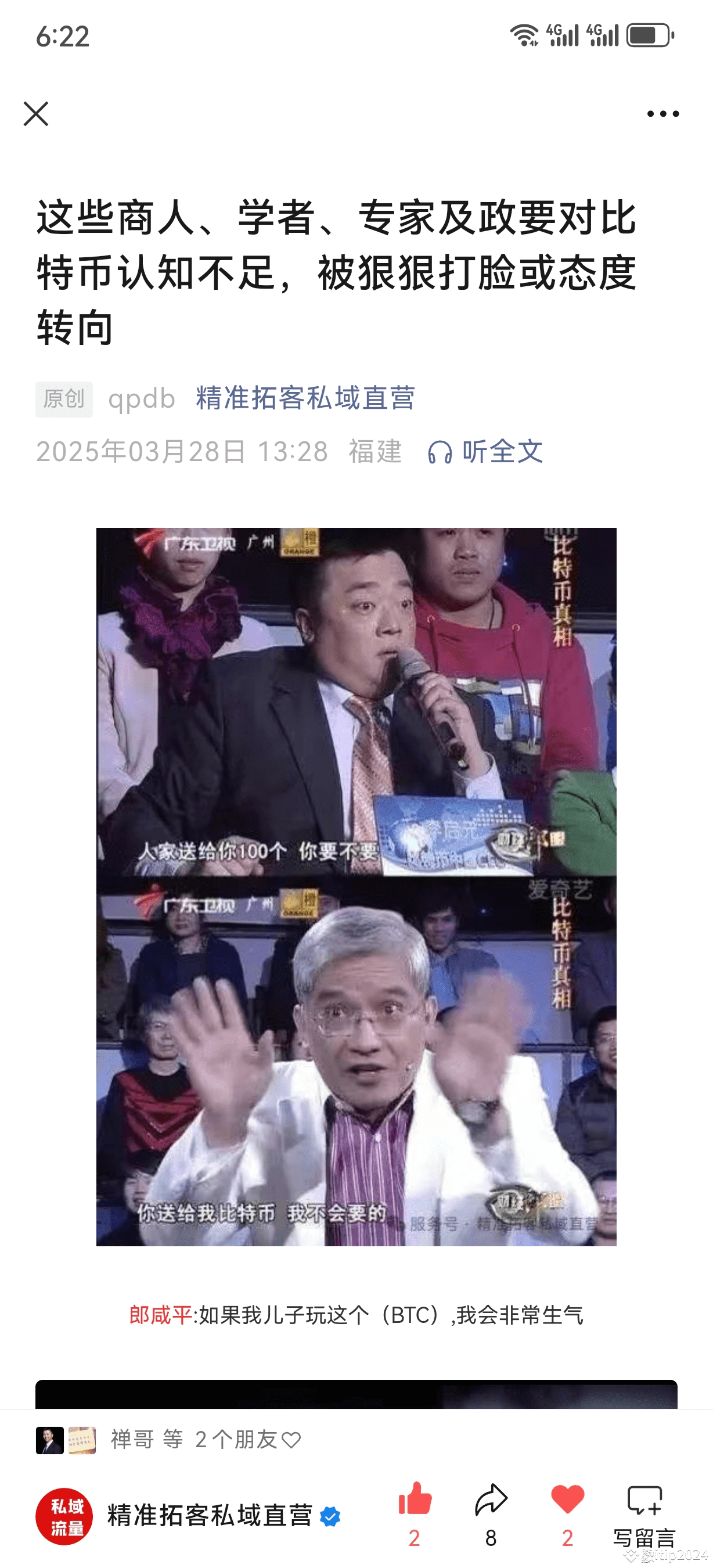Open the article's TV screenshot image
This screenshot has width=713, height=1568.
tap(356, 887)
